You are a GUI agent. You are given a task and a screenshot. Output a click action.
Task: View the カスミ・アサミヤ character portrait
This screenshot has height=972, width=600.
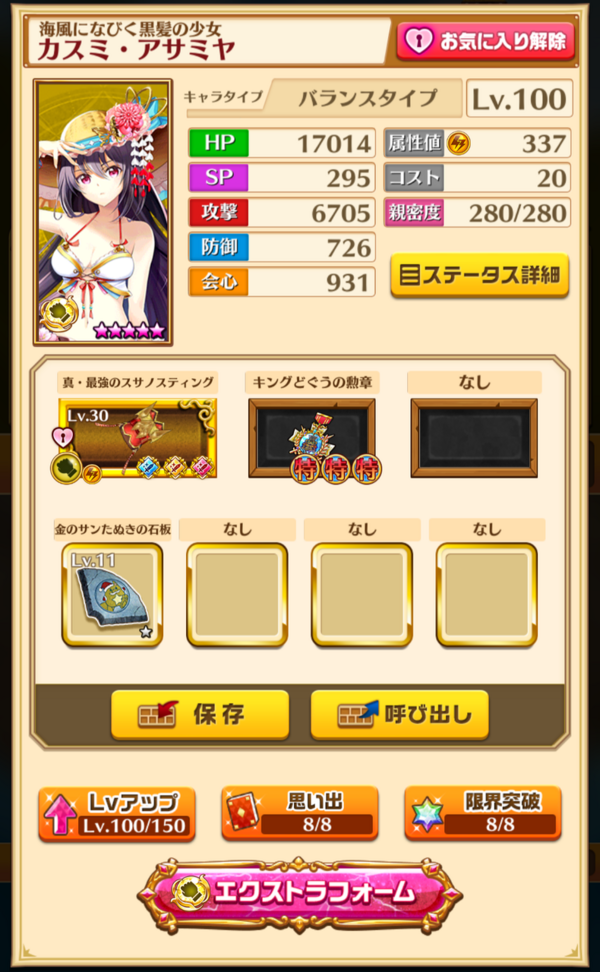coord(103,212)
